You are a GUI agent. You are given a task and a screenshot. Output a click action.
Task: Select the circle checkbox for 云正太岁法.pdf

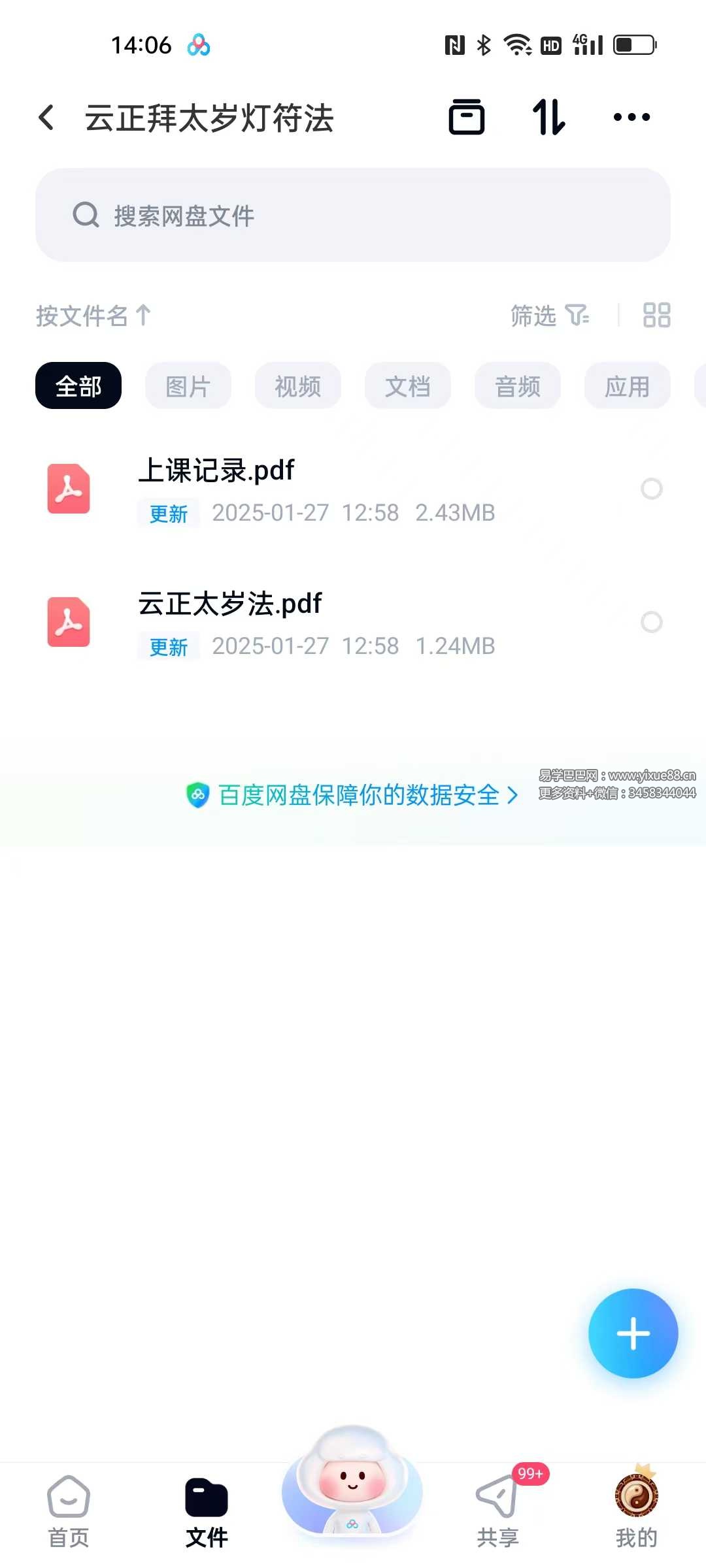point(652,622)
